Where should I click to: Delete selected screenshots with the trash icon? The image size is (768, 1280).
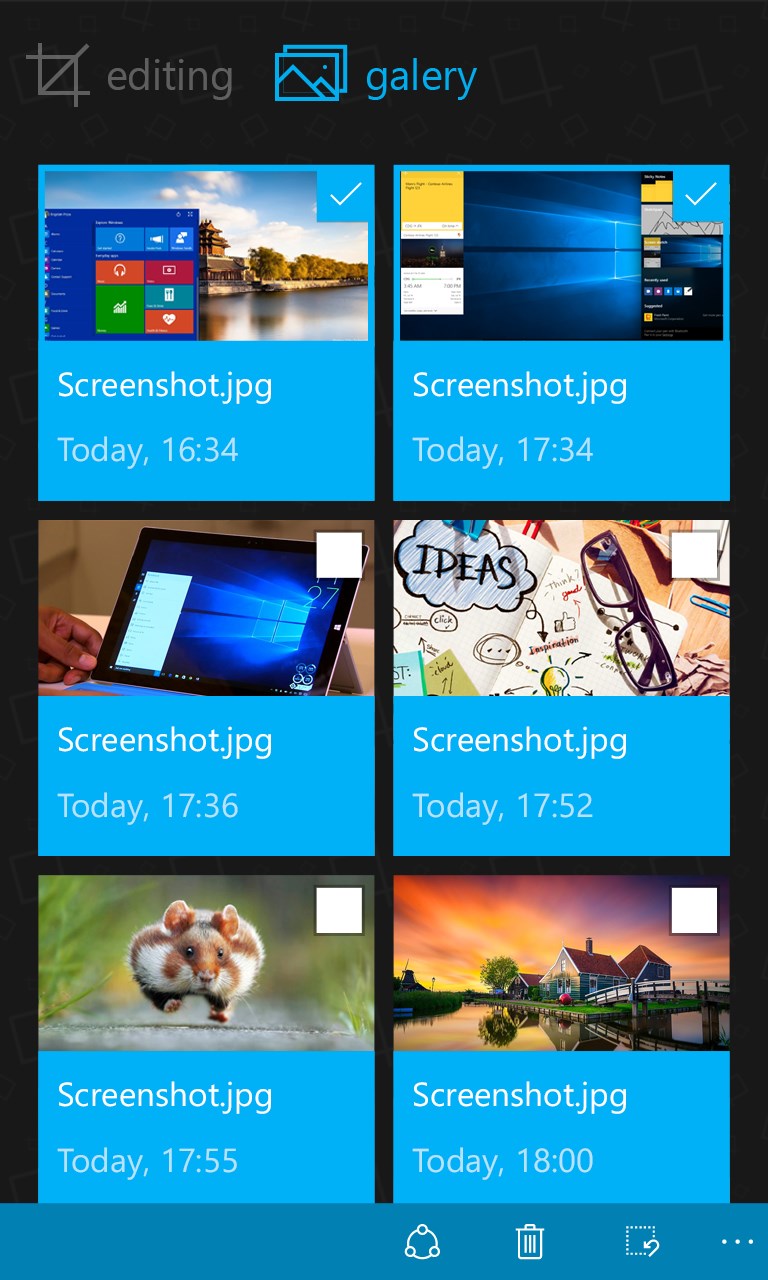pos(529,1242)
